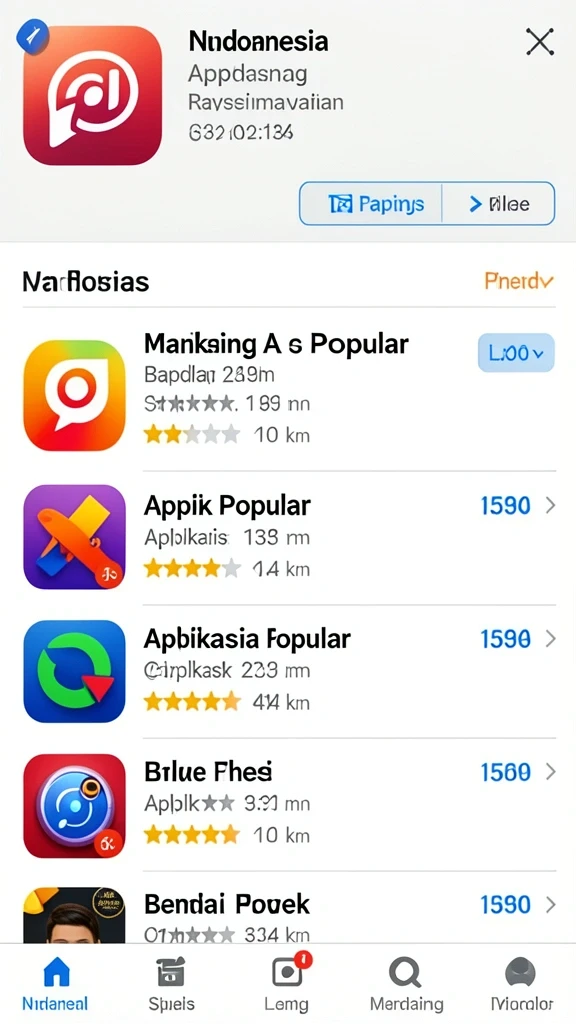Open the Manksing As Popular app row
The height and width of the screenshot is (1024, 576).
pos(289,394)
